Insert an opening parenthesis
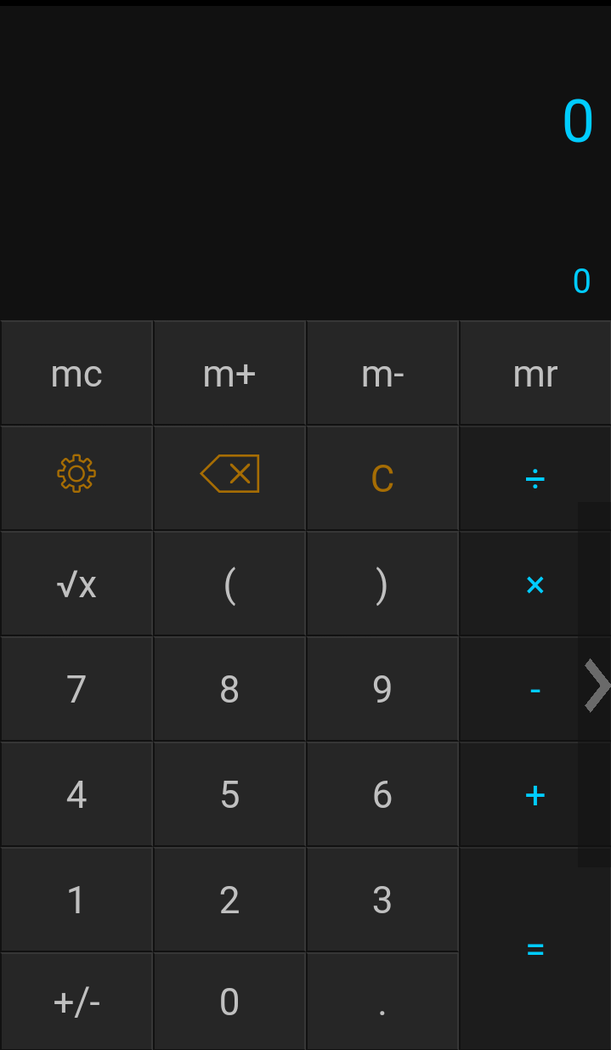The width and height of the screenshot is (611, 1050). click(x=230, y=584)
